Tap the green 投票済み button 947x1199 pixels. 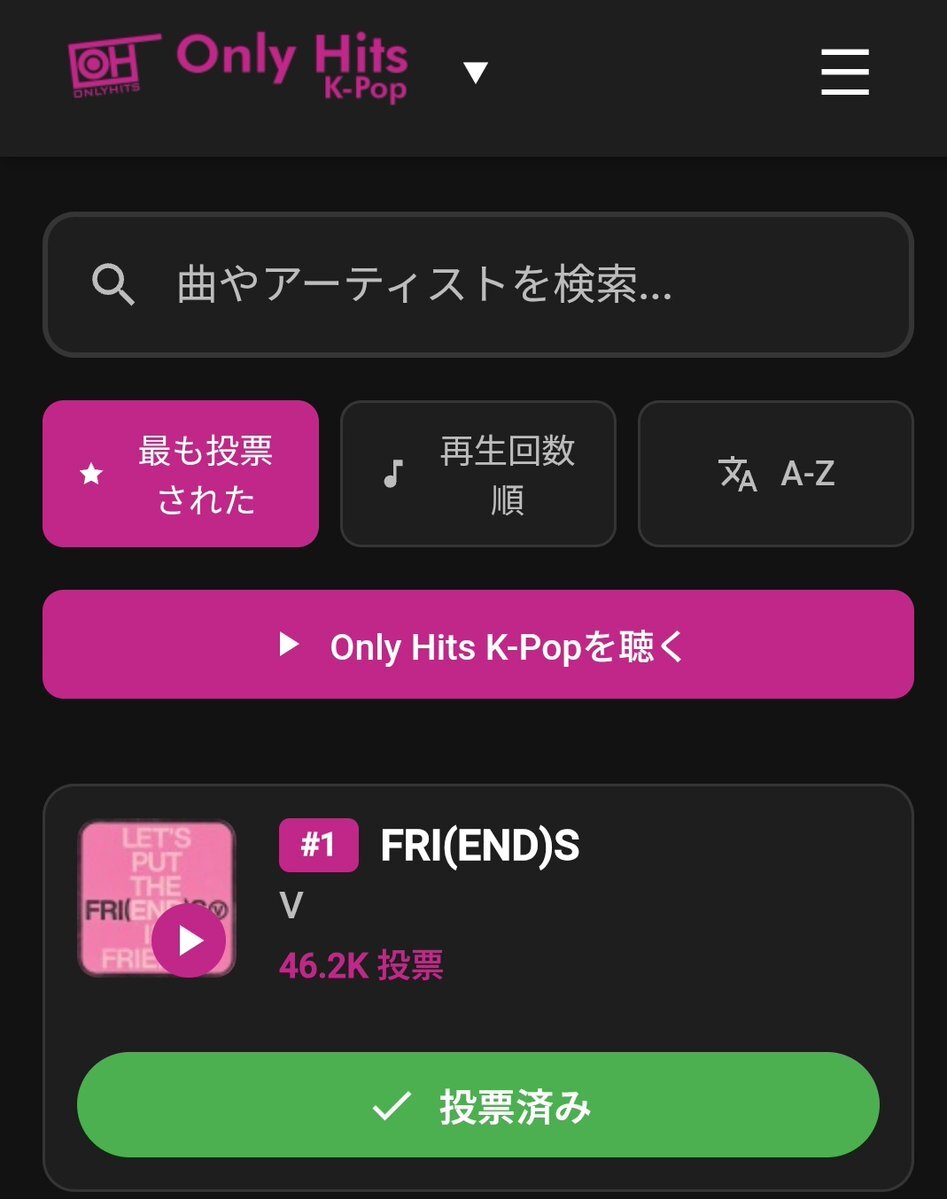[478, 1105]
